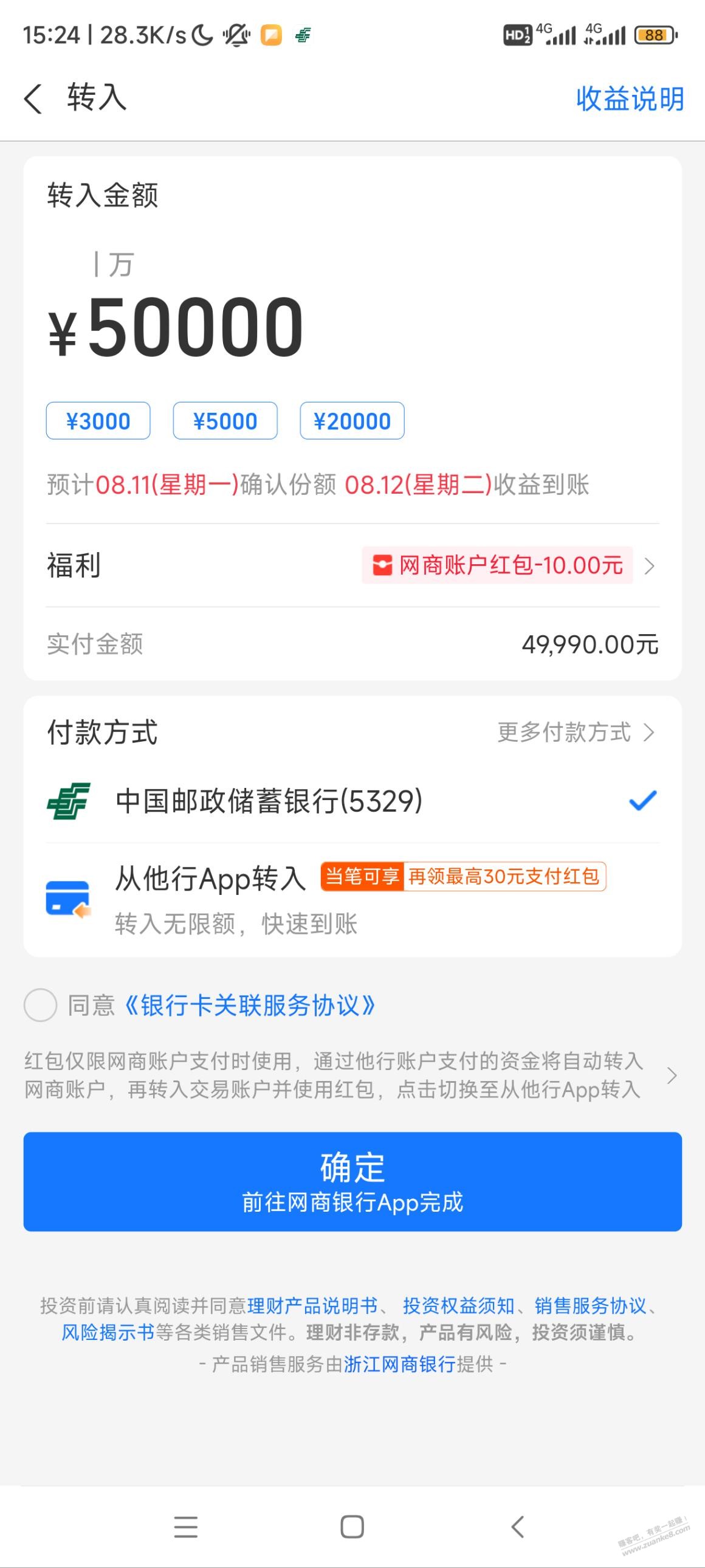Go back from the 转入 page
Viewport: 705px width, 1568px height.
(33, 98)
